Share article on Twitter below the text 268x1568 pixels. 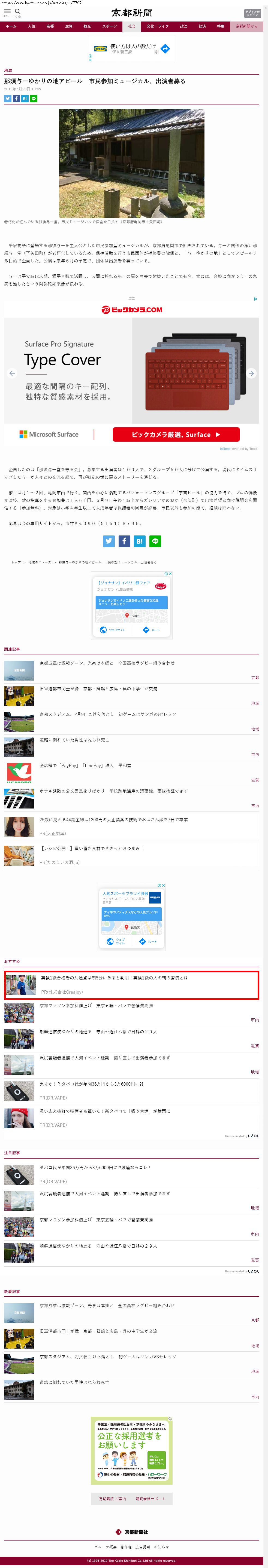[109, 541]
